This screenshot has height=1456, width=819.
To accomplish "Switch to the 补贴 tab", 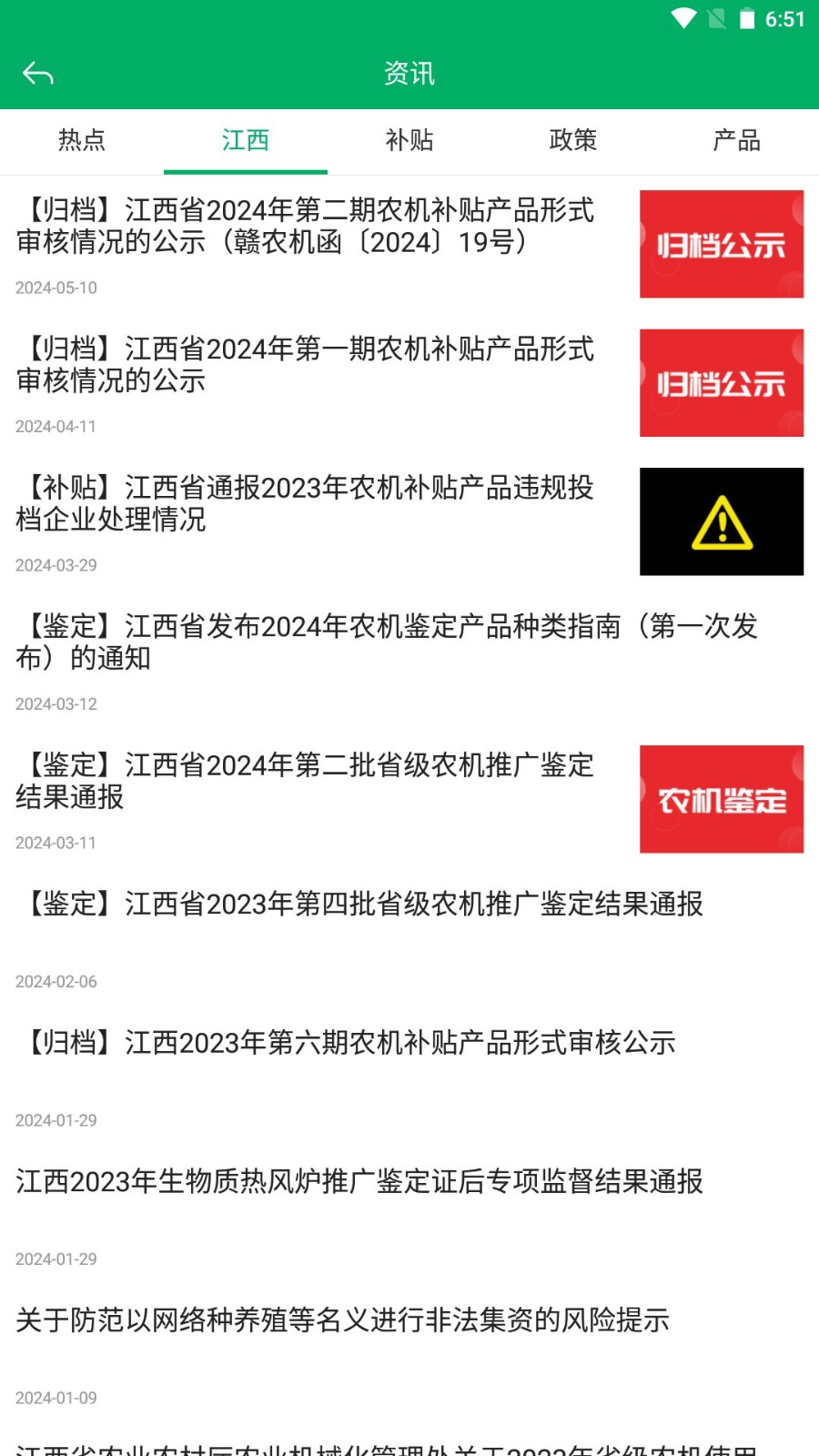I will click(x=409, y=140).
